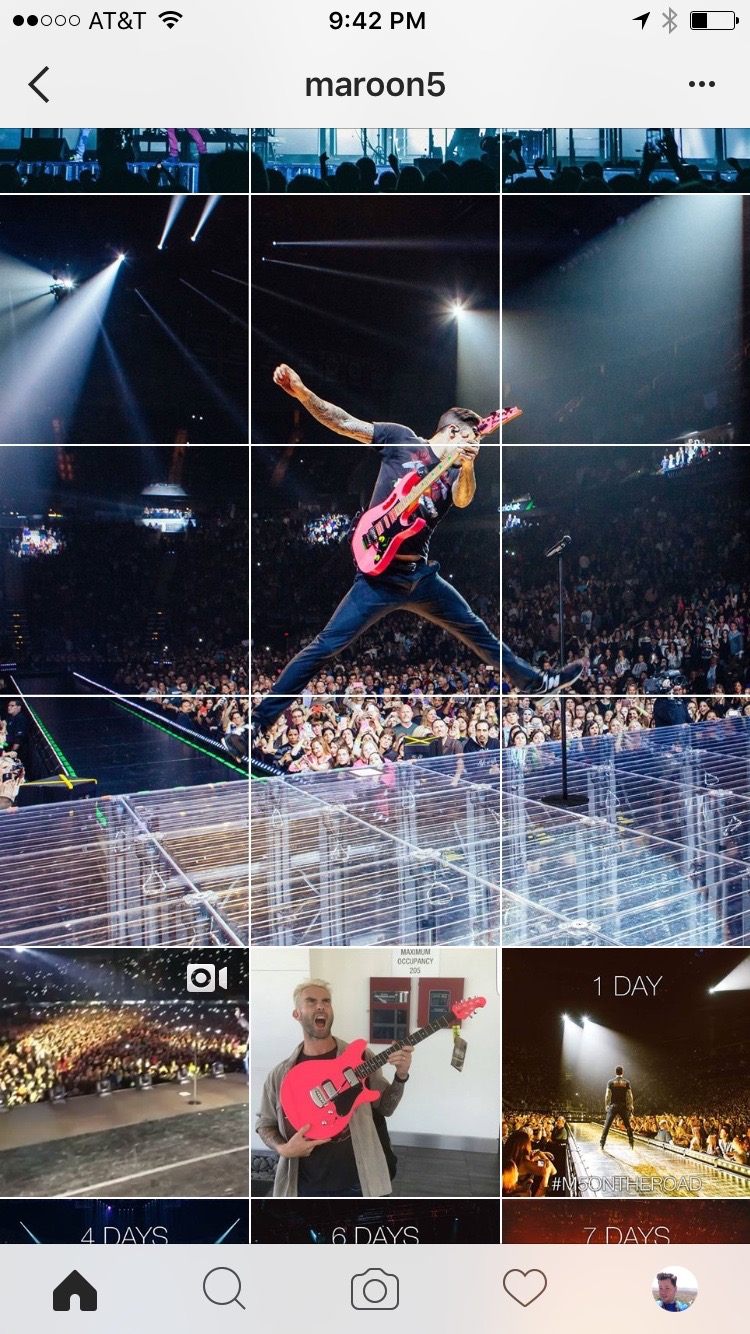
Task: Open the post with man holding pink guitar
Action: 375,1072
